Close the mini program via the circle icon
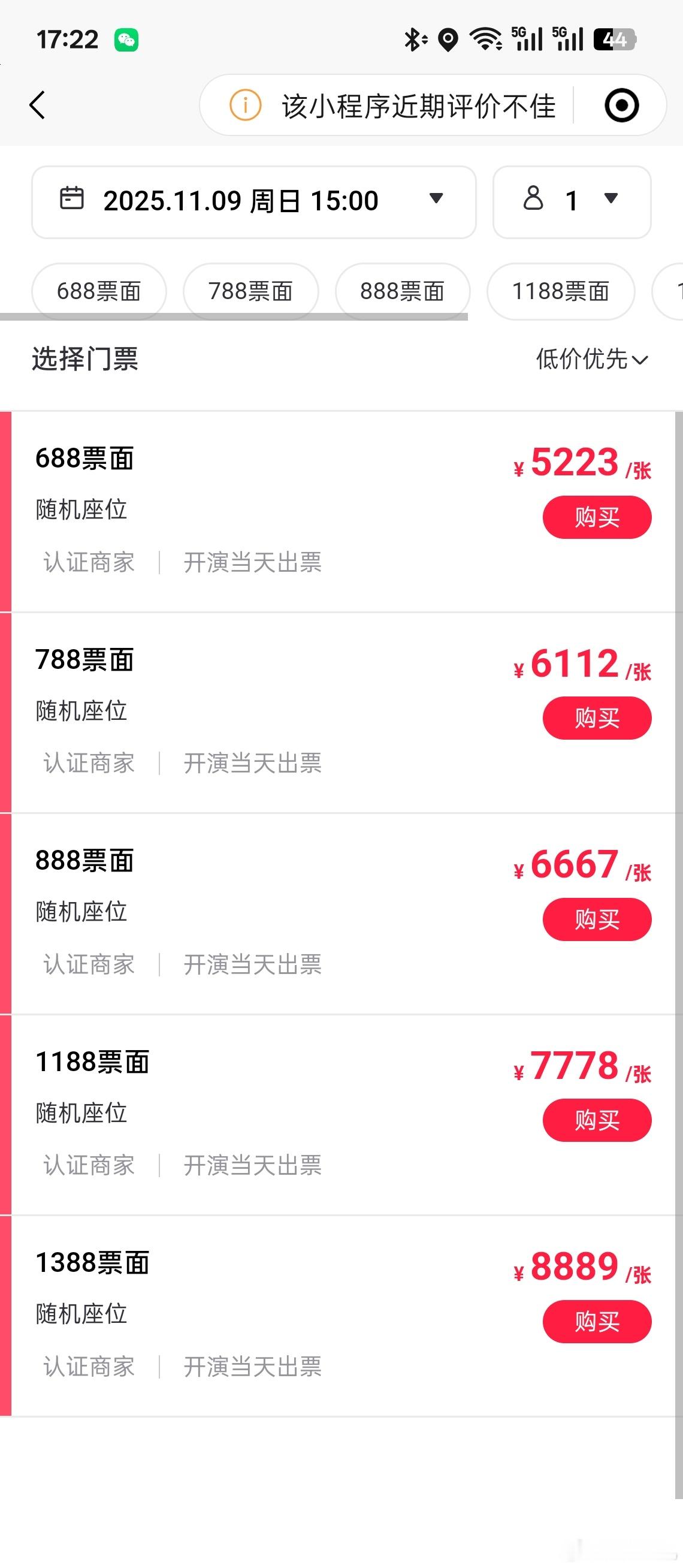Viewport: 683px width, 1568px height. point(621,105)
